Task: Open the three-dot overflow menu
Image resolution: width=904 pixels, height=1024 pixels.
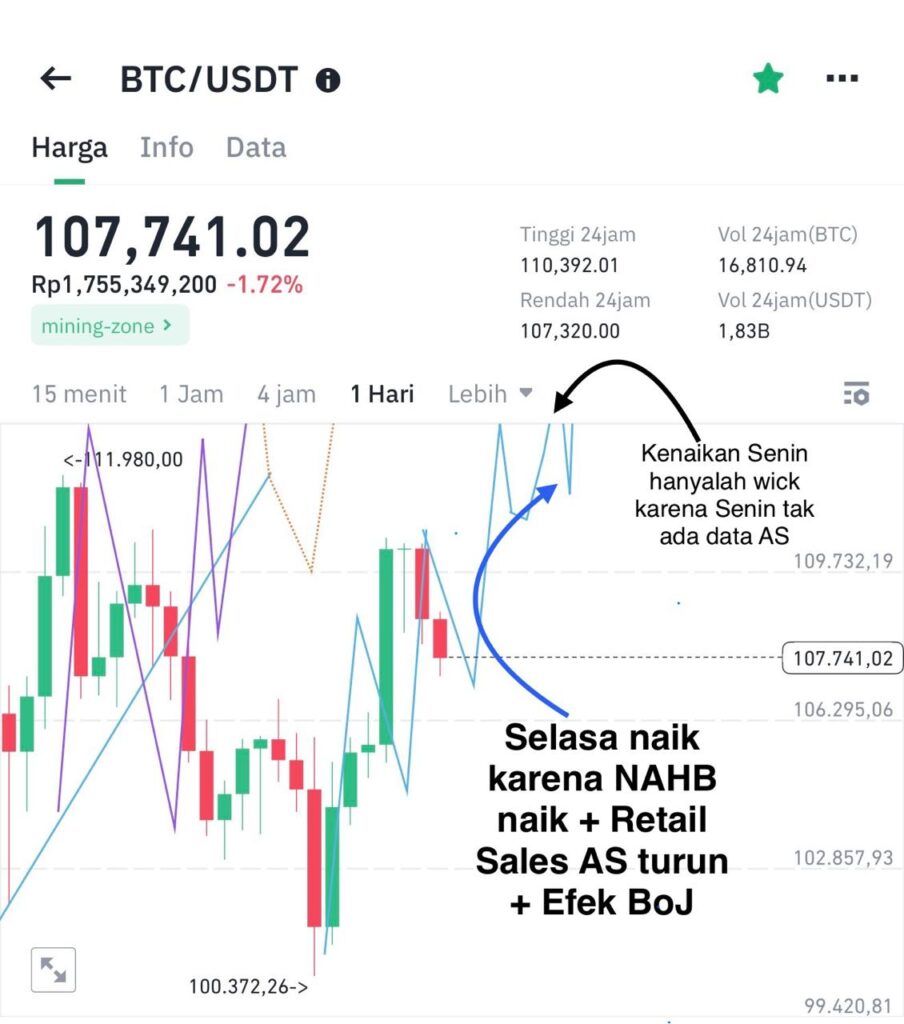Action: (842, 79)
